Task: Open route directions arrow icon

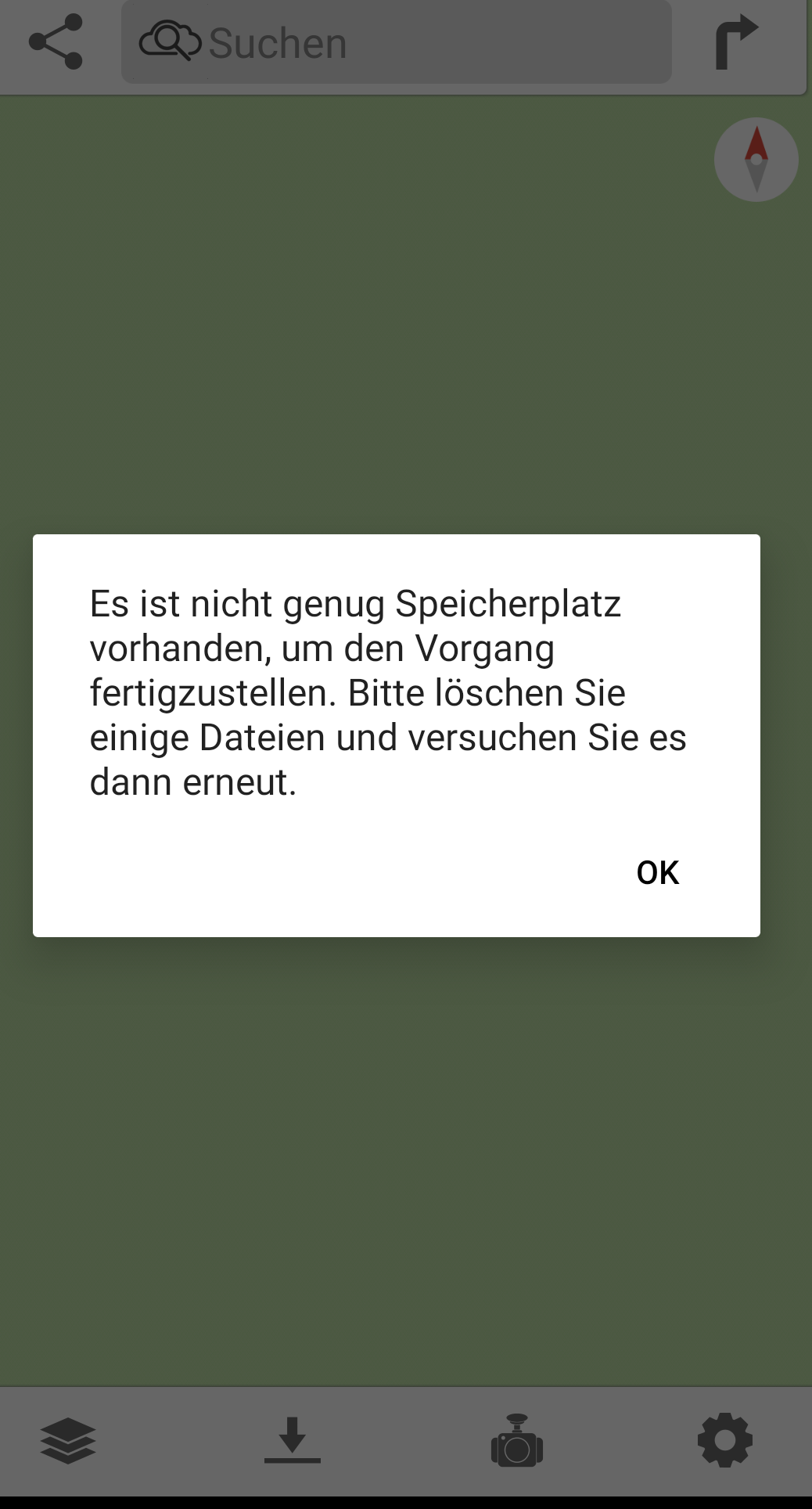Action: click(x=736, y=41)
